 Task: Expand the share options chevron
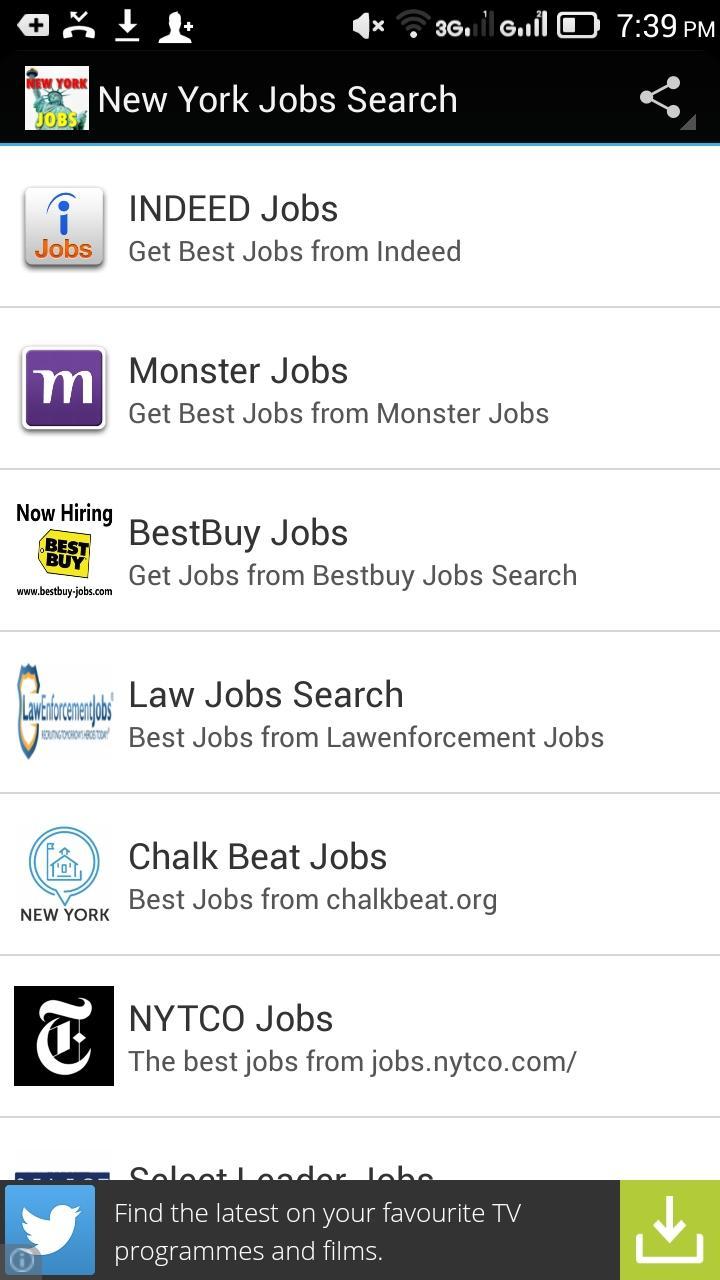point(686,122)
